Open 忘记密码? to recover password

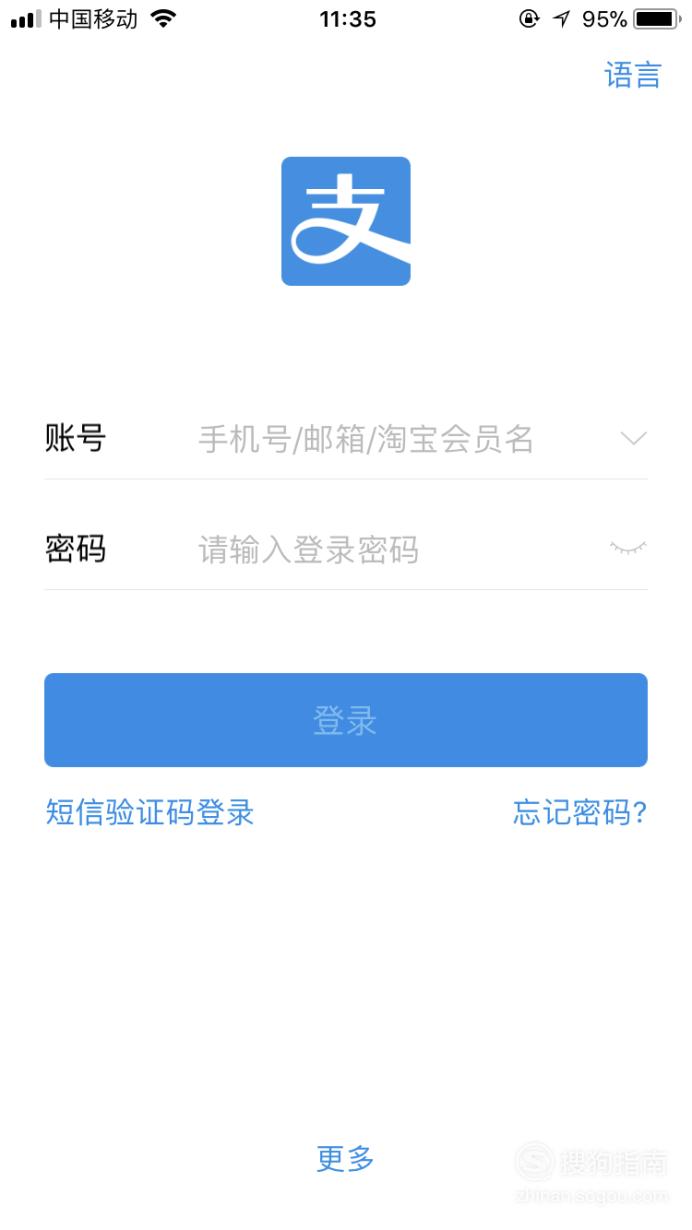[580, 812]
